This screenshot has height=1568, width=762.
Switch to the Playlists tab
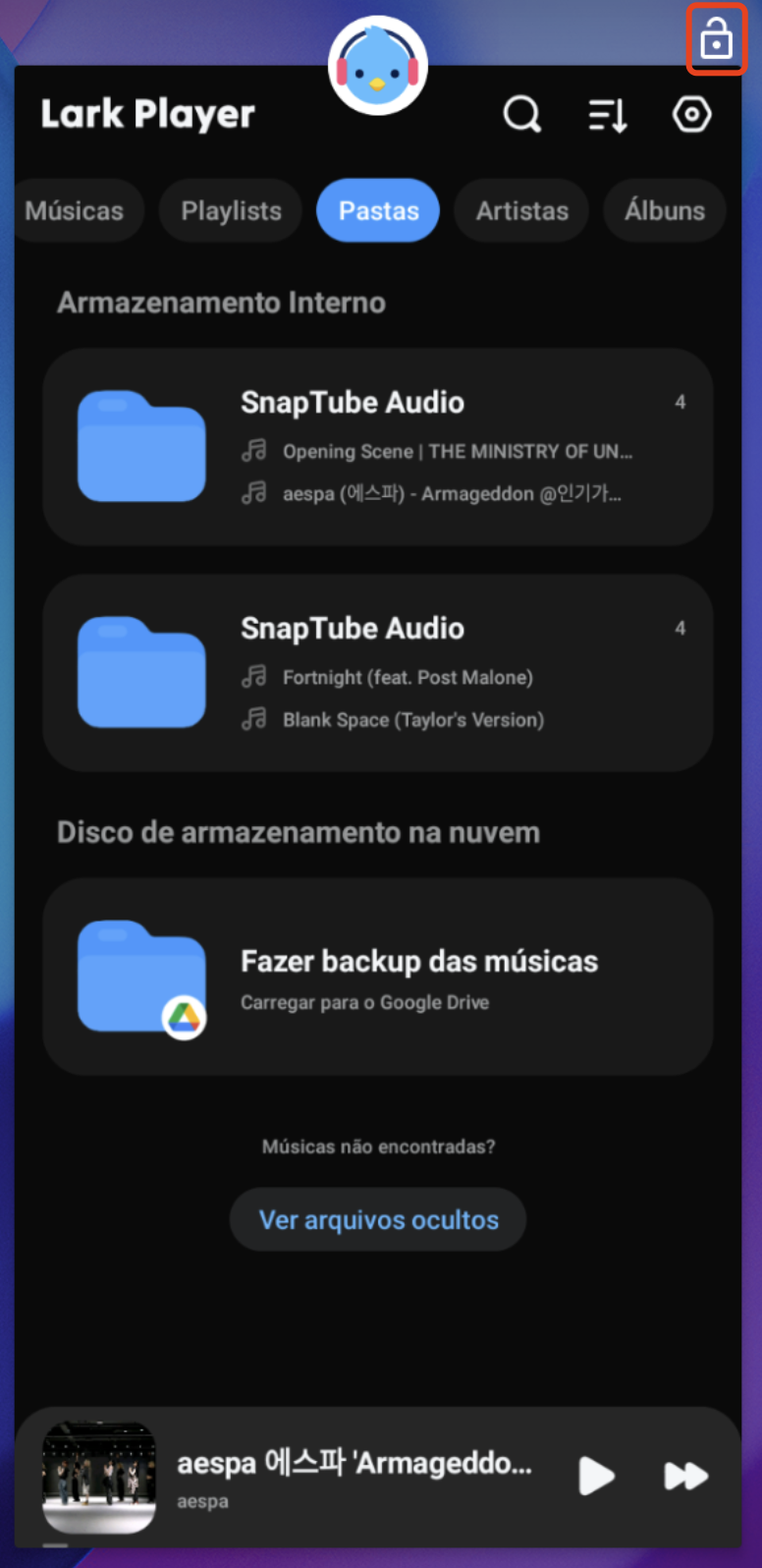(x=231, y=210)
